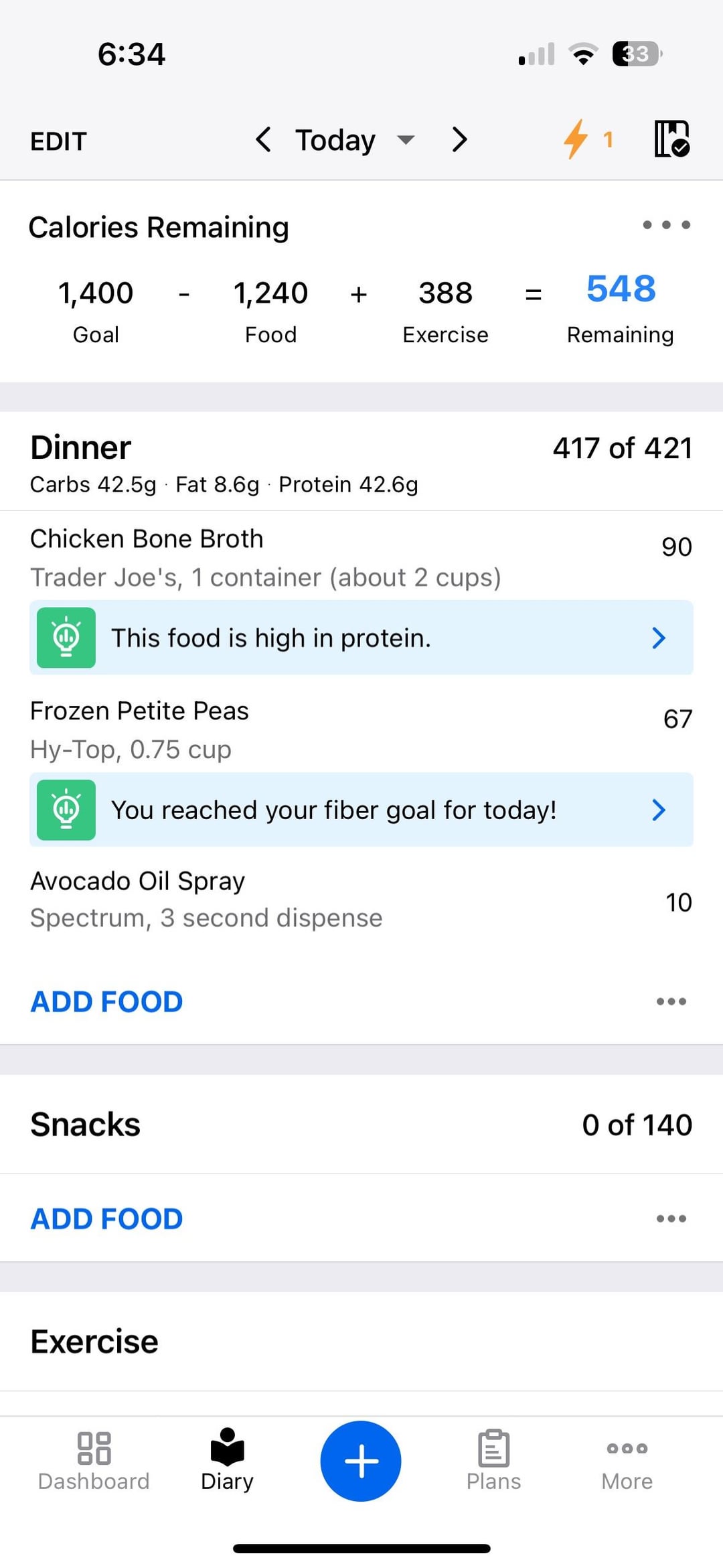723x1568 pixels.
Task: View the high in protein insight
Action: [361, 638]
